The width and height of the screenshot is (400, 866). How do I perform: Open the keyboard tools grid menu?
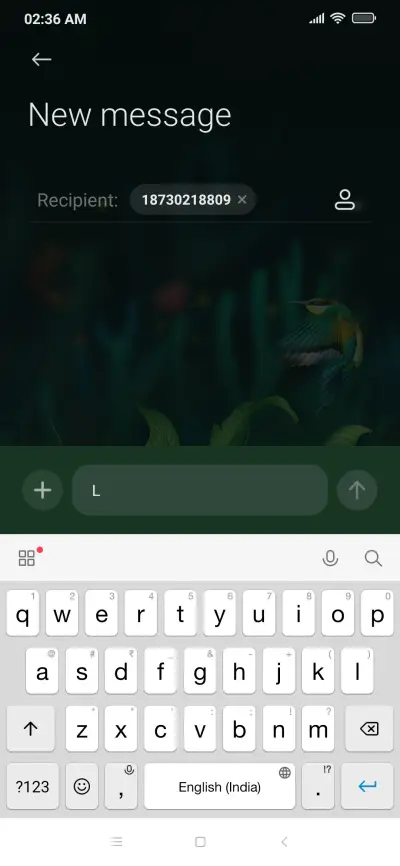27,558
